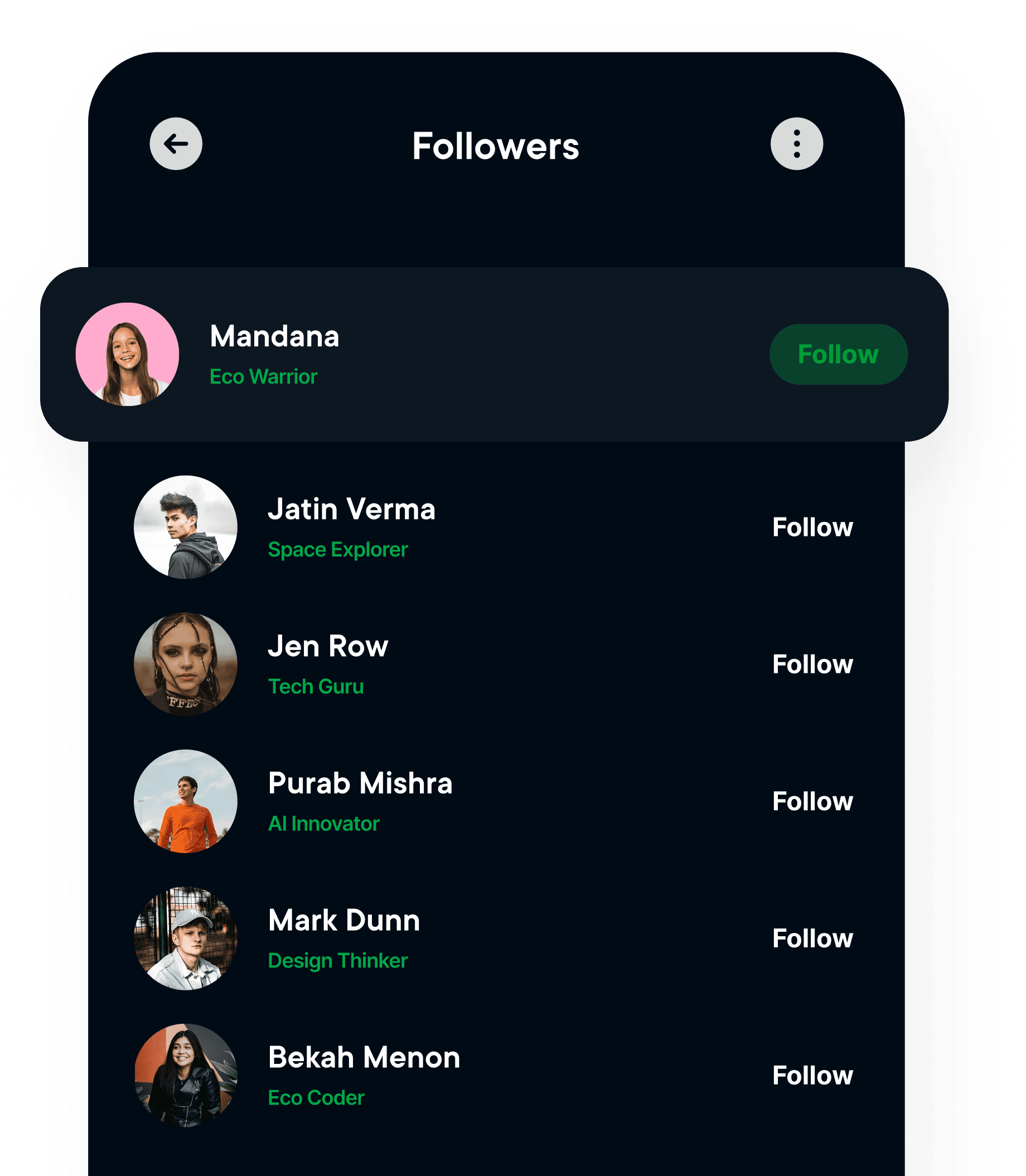Image resolution: width=1026 pixels, height=1176 pixels.
Task: Select Mark Dunn from the list
Action: tap(343, 921)
